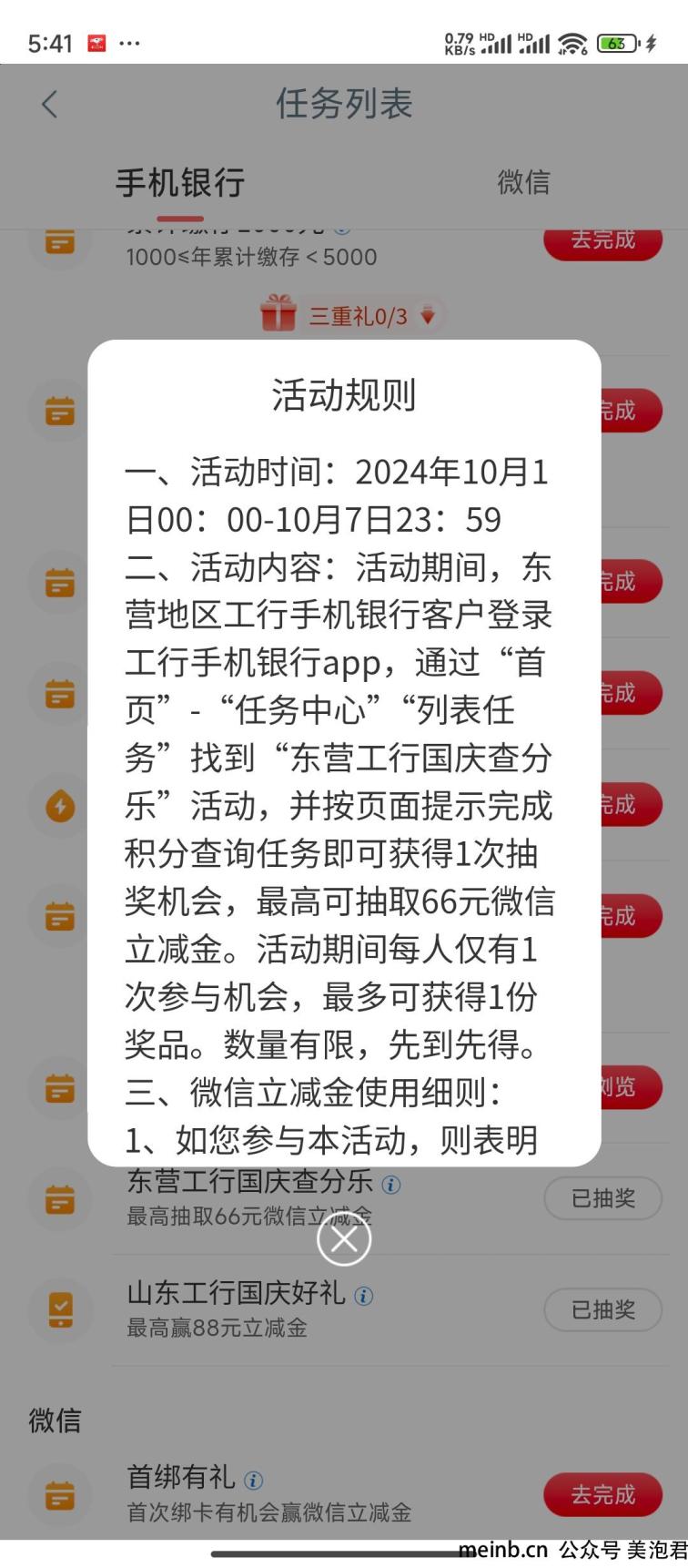
Task: Open info icon beside 山东工行国庆好礼
Action: pos(363,1296)
